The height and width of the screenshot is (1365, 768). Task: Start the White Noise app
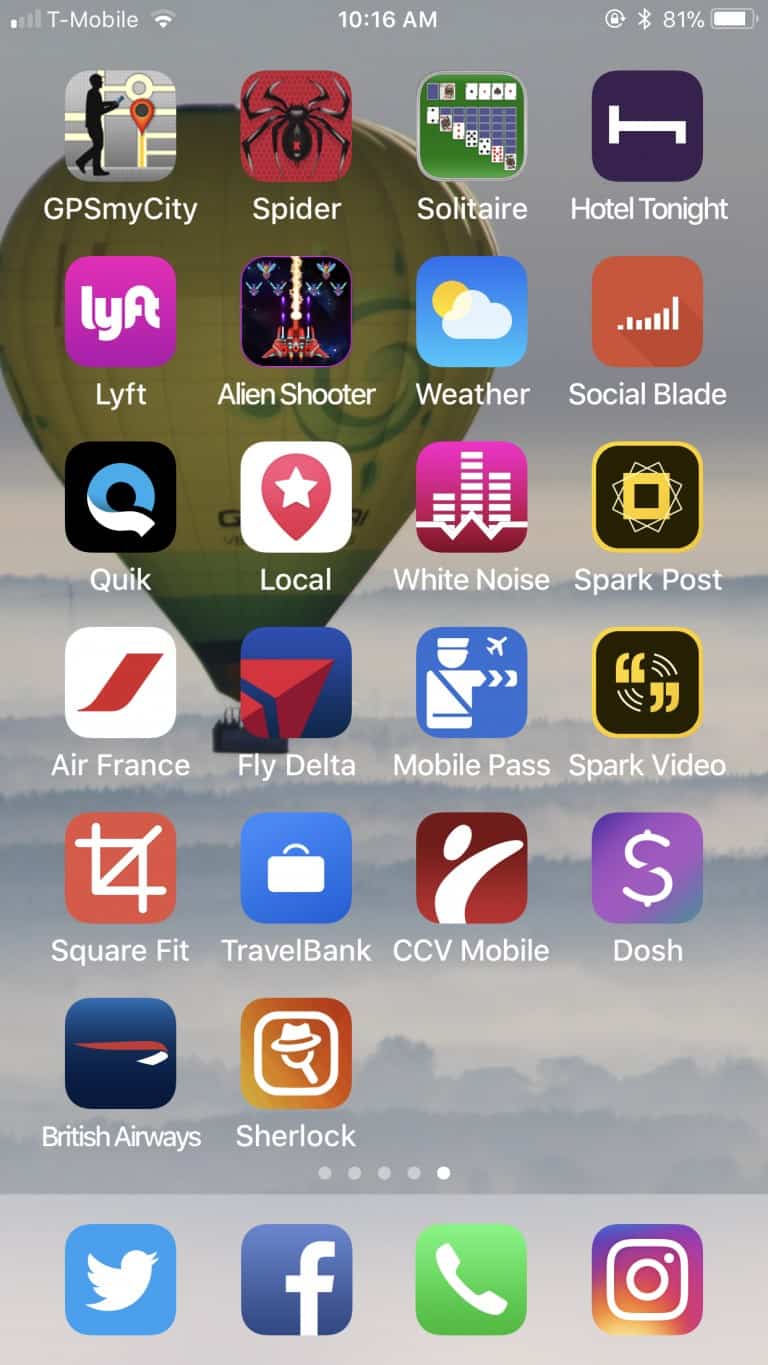click(471, 496)
